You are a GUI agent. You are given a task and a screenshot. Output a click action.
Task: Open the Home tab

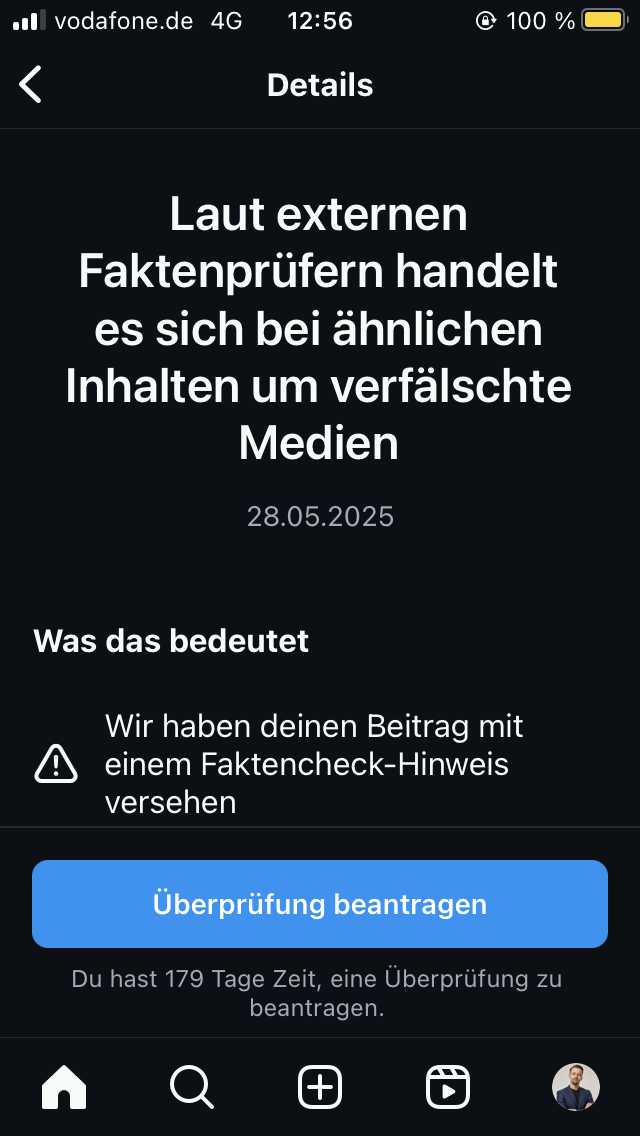tap(64, 1087)
